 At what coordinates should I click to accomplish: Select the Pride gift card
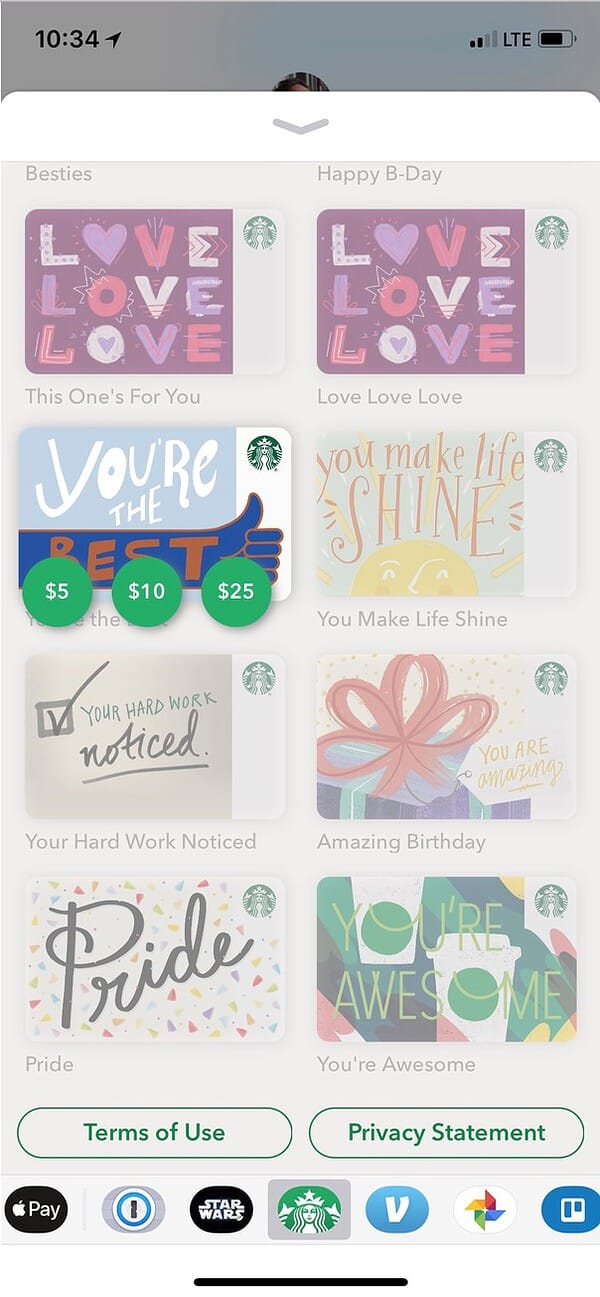154,960
